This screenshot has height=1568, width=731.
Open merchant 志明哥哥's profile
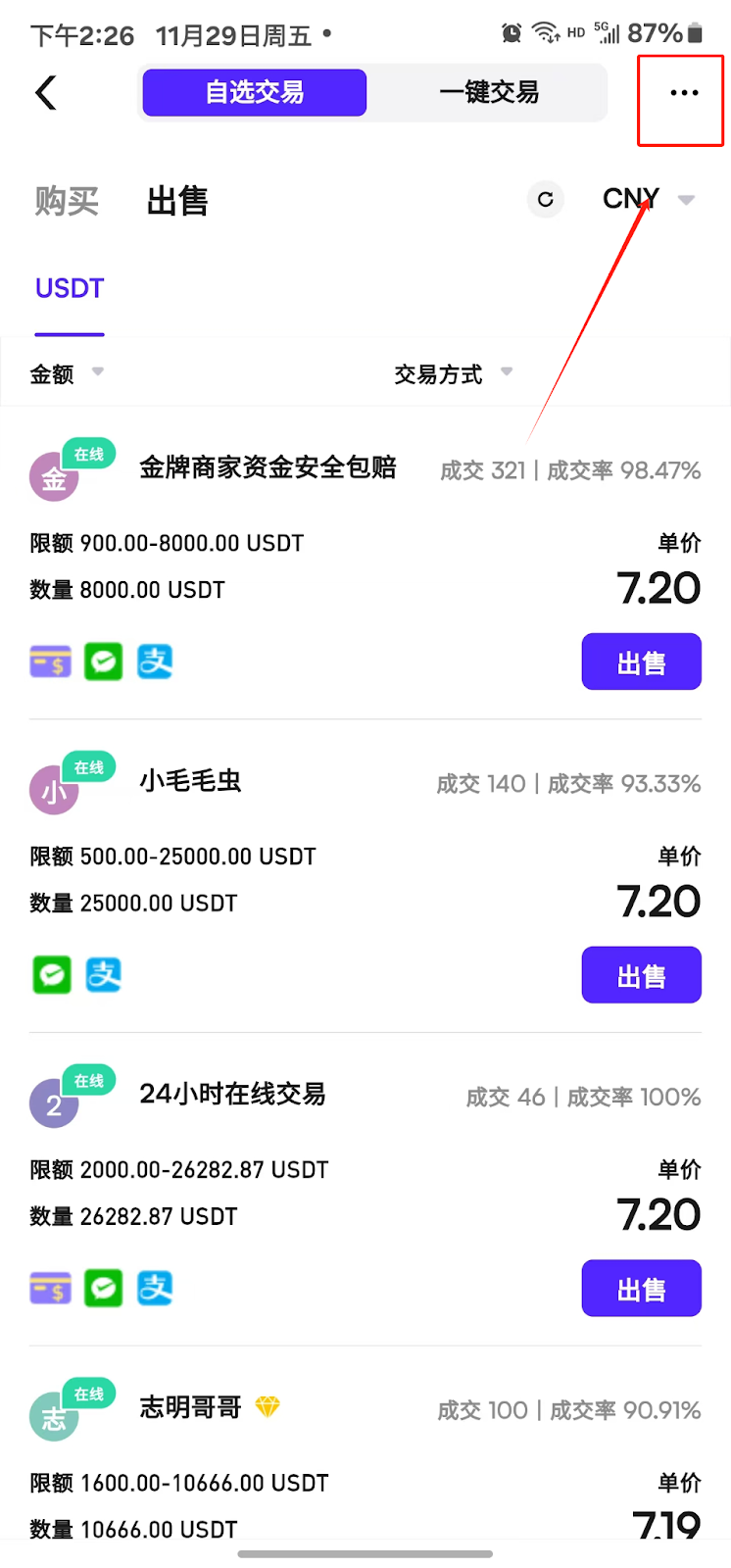(x=190, y=1408)
